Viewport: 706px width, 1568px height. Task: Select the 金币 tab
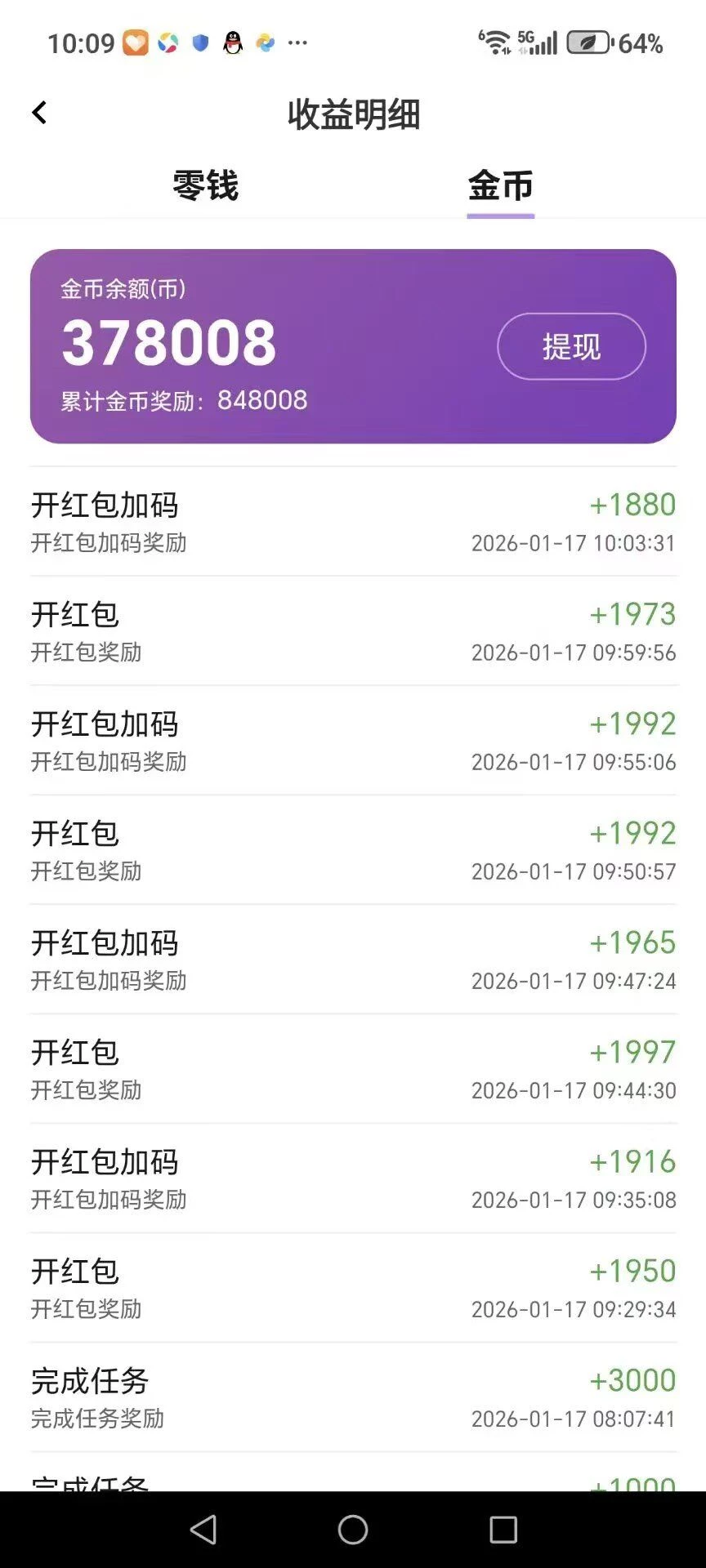pos(500,185)
